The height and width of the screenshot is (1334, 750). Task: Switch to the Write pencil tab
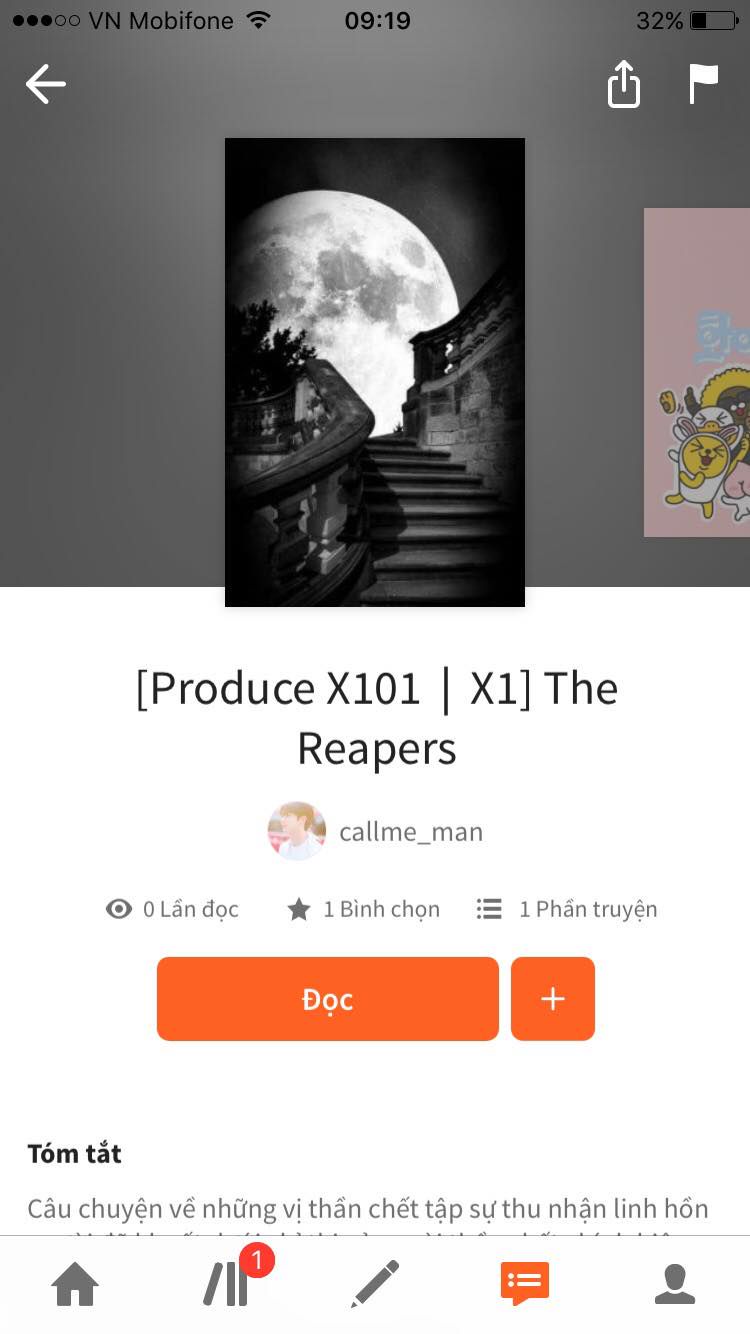tap(375, 1284)
